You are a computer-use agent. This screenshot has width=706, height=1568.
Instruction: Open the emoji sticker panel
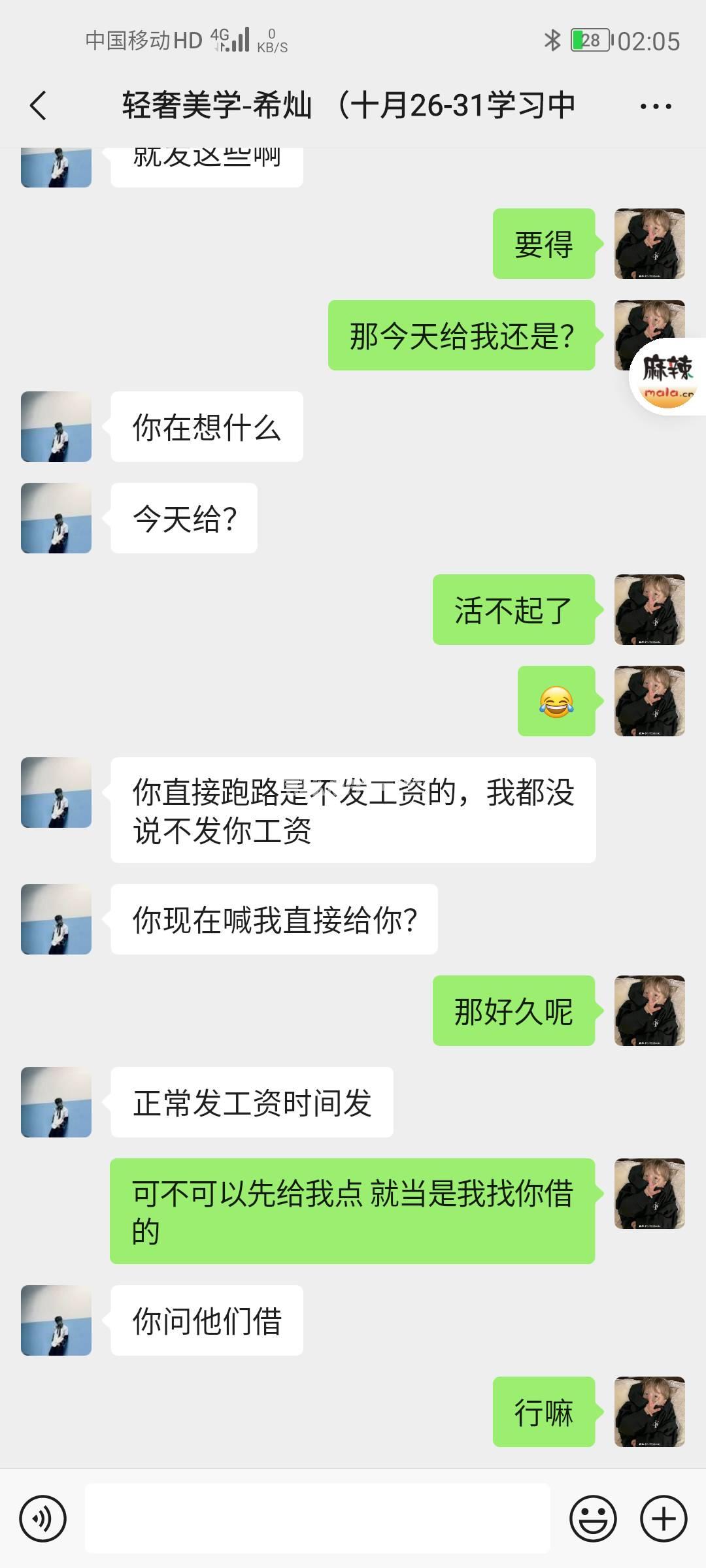[593, 1518]
